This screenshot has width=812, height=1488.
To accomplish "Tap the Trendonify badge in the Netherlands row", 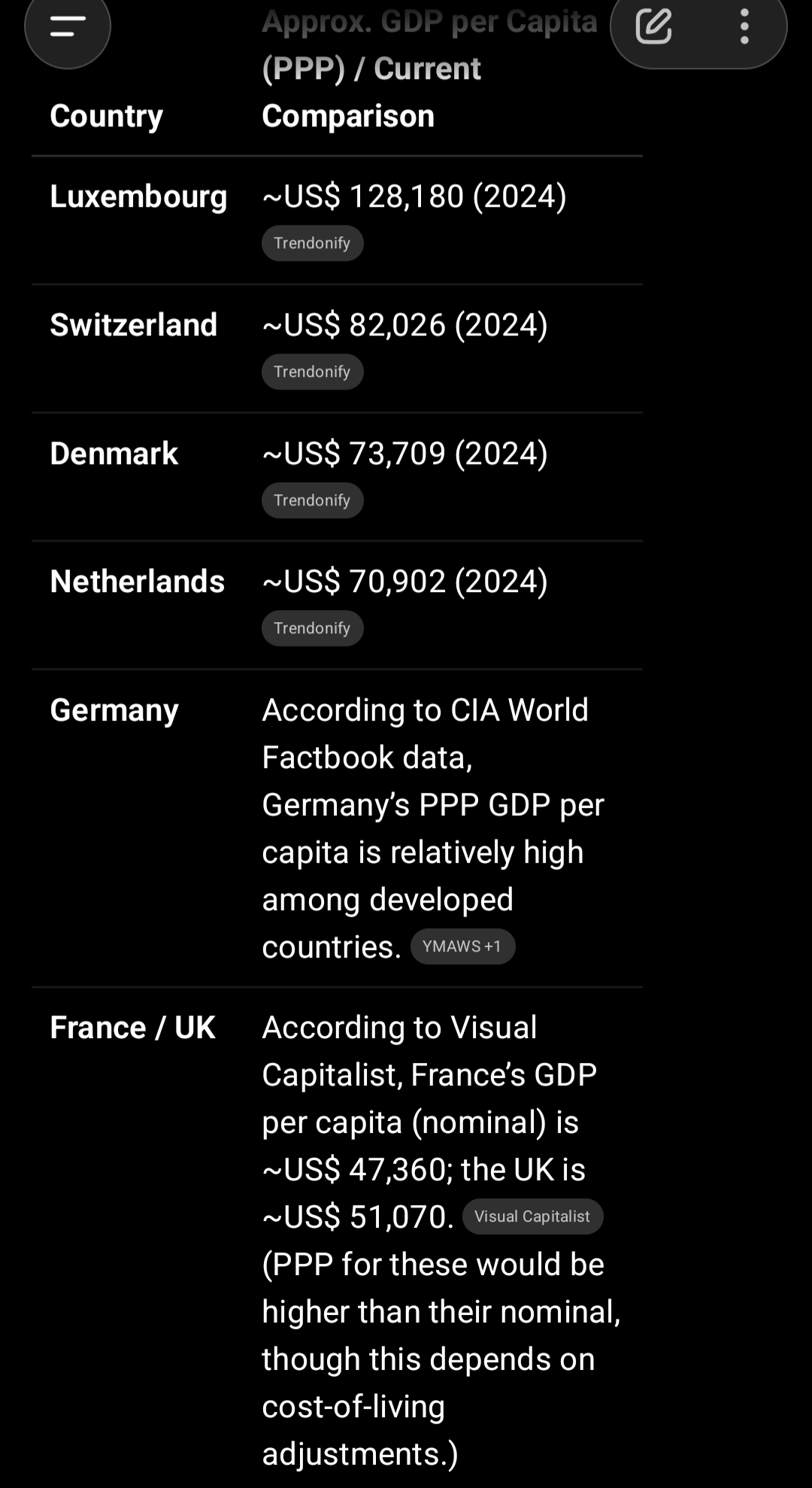I will (312, 628).
